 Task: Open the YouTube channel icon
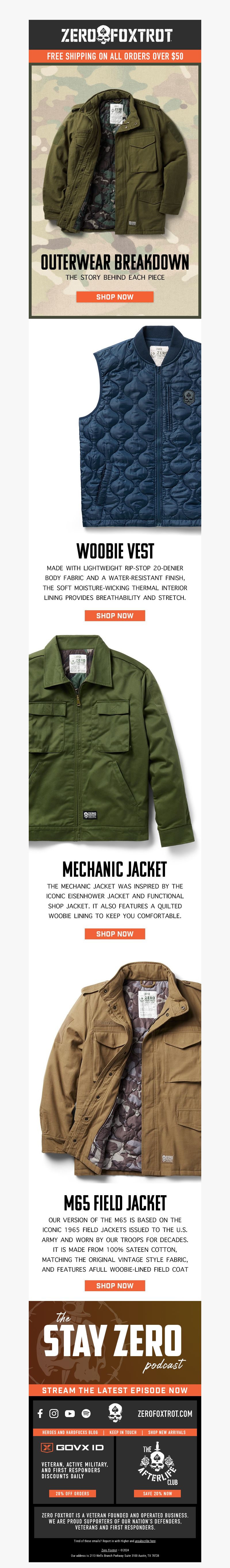(70, 1413)
